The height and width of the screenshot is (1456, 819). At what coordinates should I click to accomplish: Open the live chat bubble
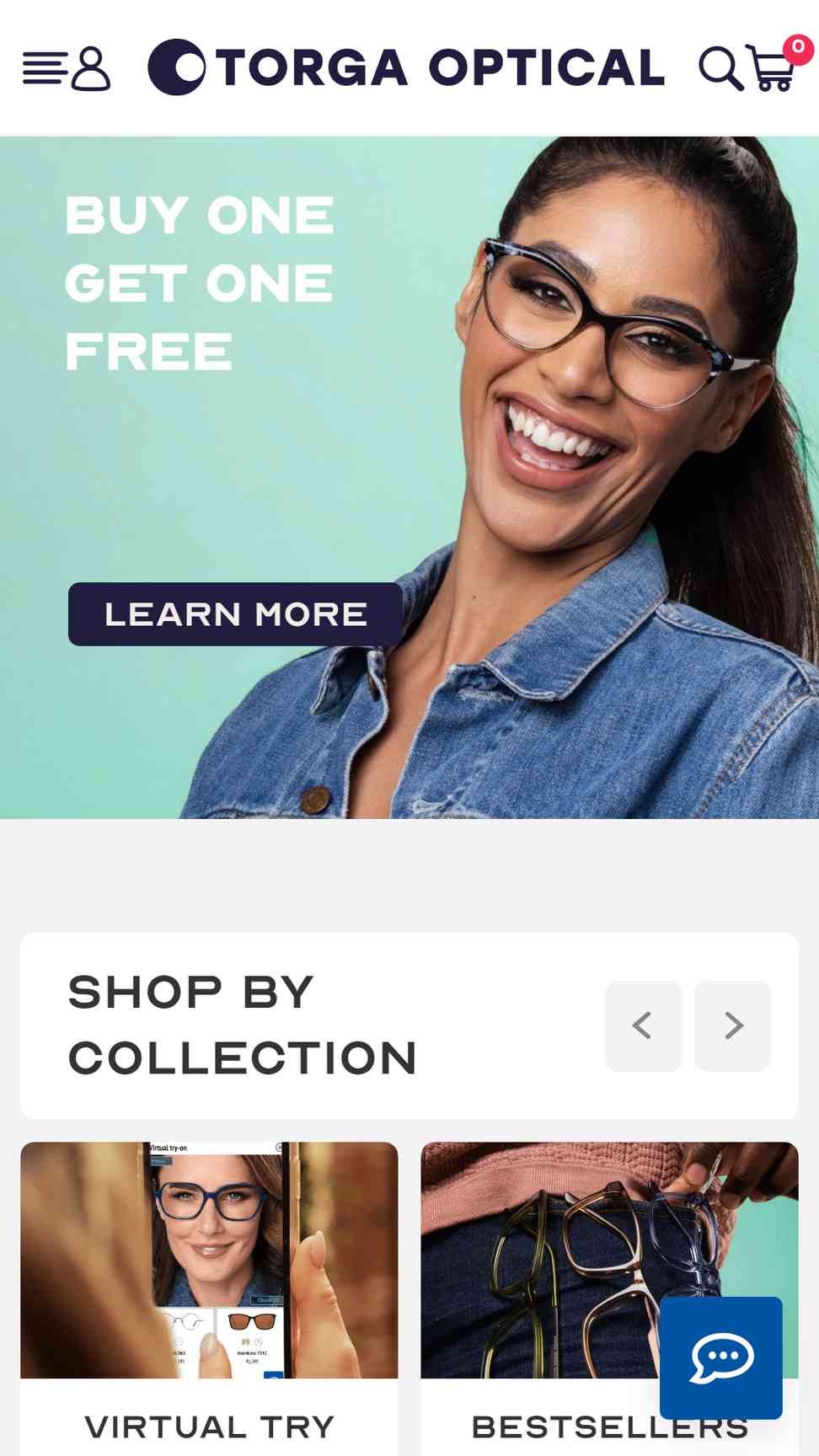point(721,1357)
